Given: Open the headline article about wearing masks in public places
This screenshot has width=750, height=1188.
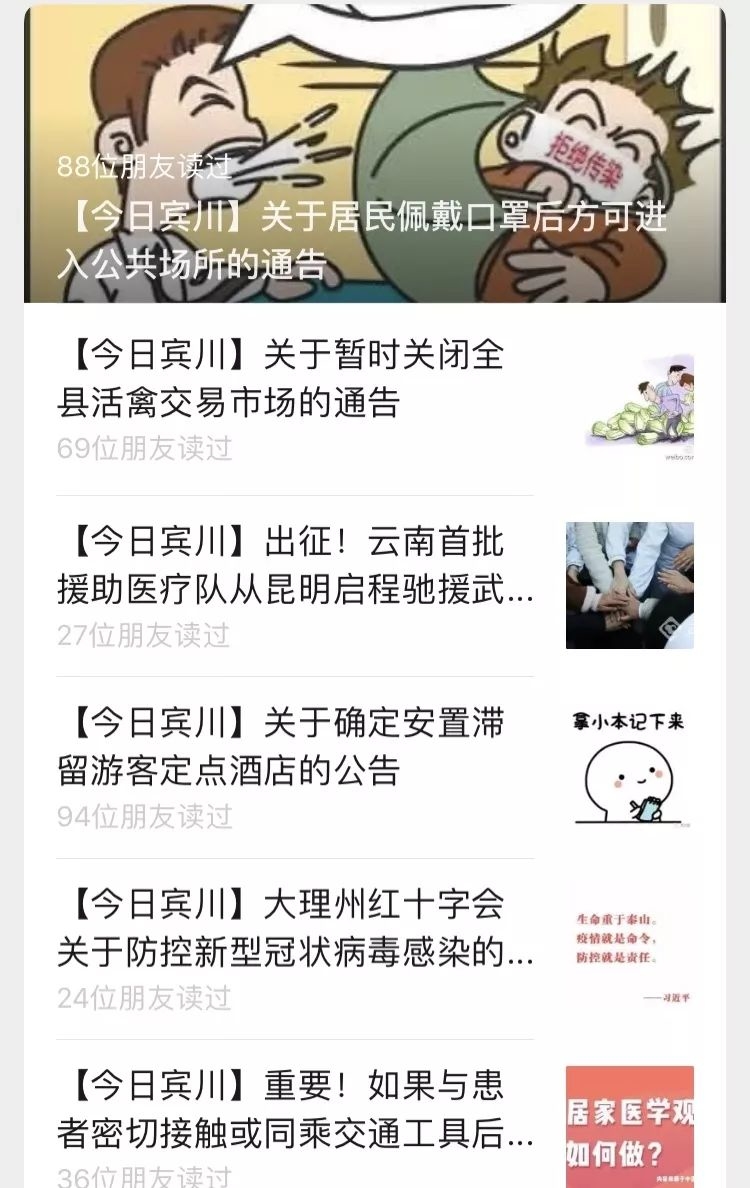Looking at the screenshot, I should [x=362, y=240].
